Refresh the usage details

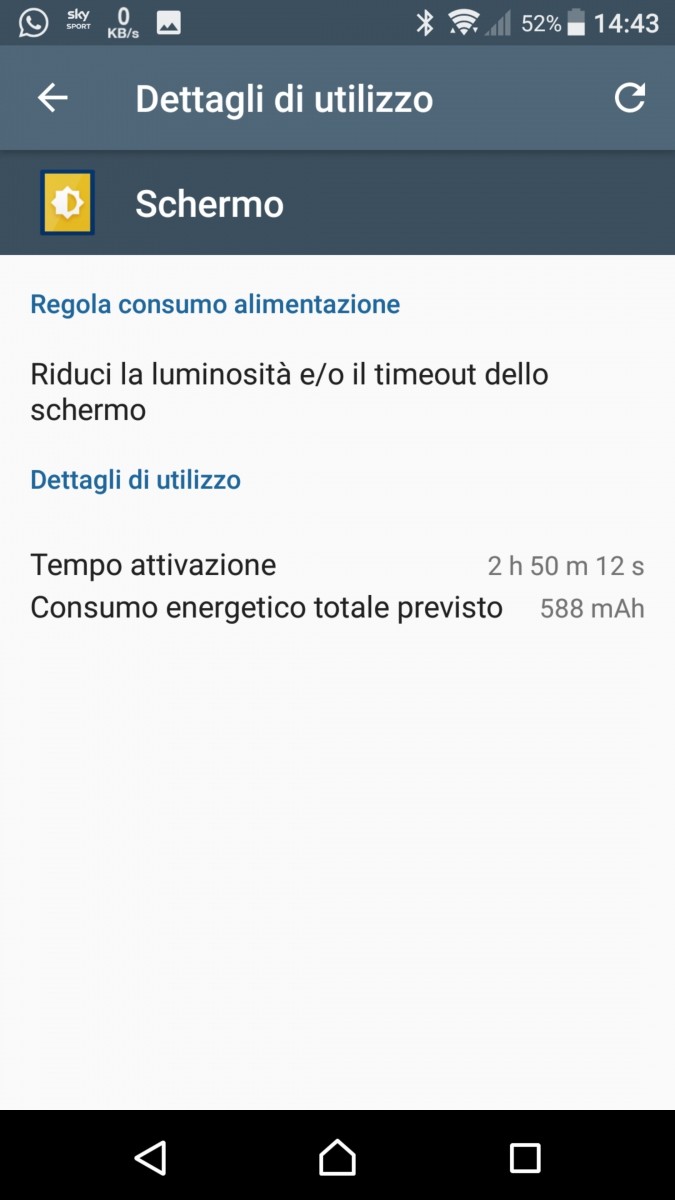click(629, 97)
